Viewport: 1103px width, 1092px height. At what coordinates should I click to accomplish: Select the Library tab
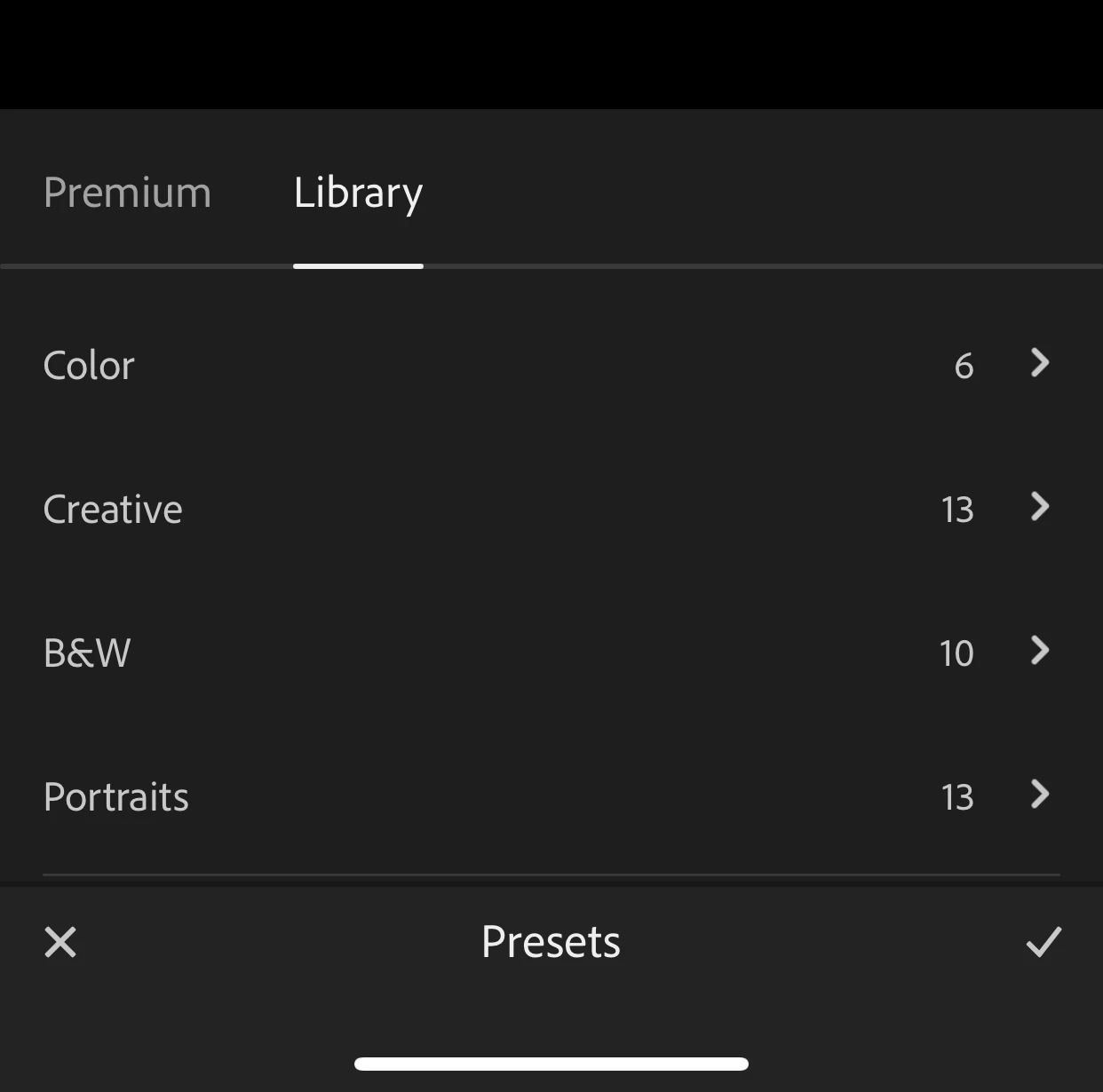coord(358,193)
